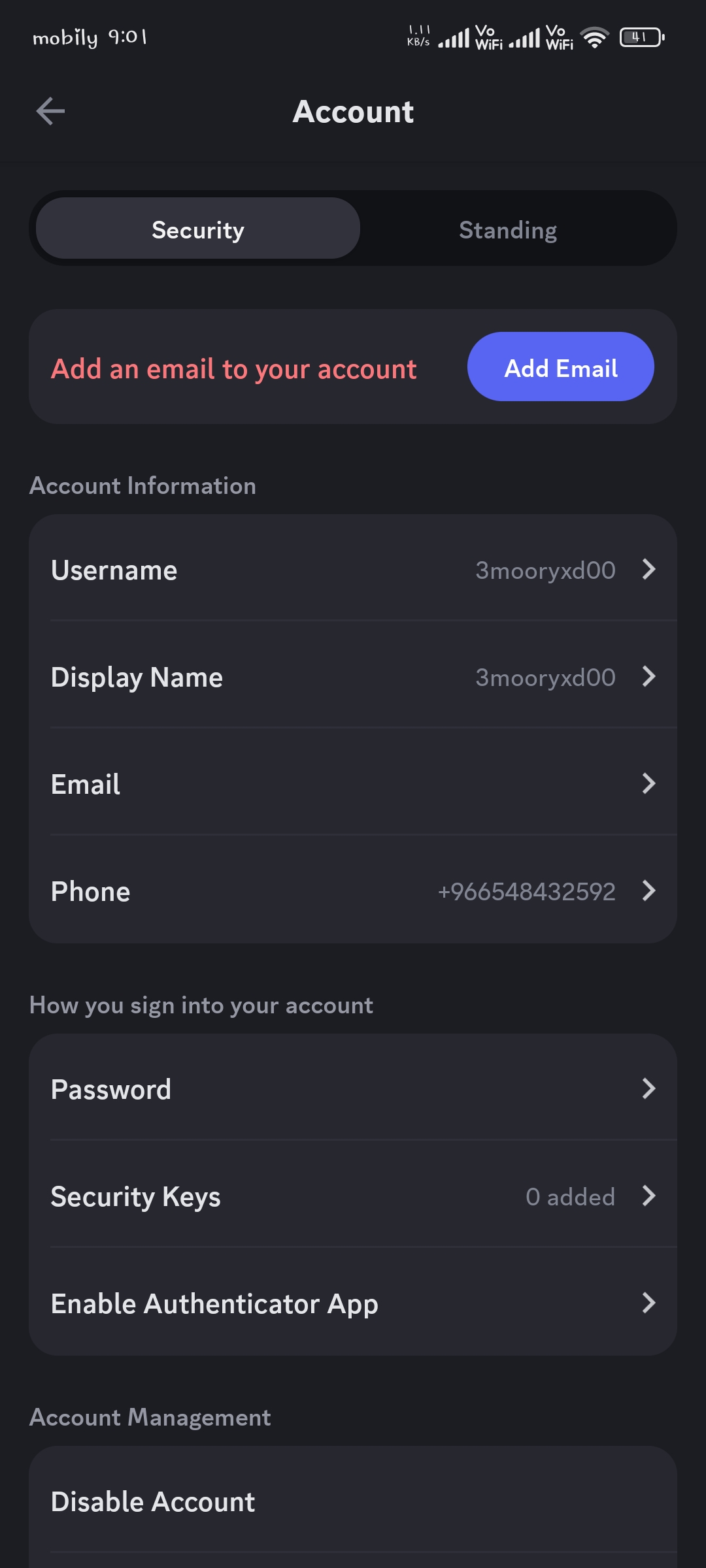This screenshot has width=706, height=1568.
Task: Select the Security tab
Action: [198, 229]
